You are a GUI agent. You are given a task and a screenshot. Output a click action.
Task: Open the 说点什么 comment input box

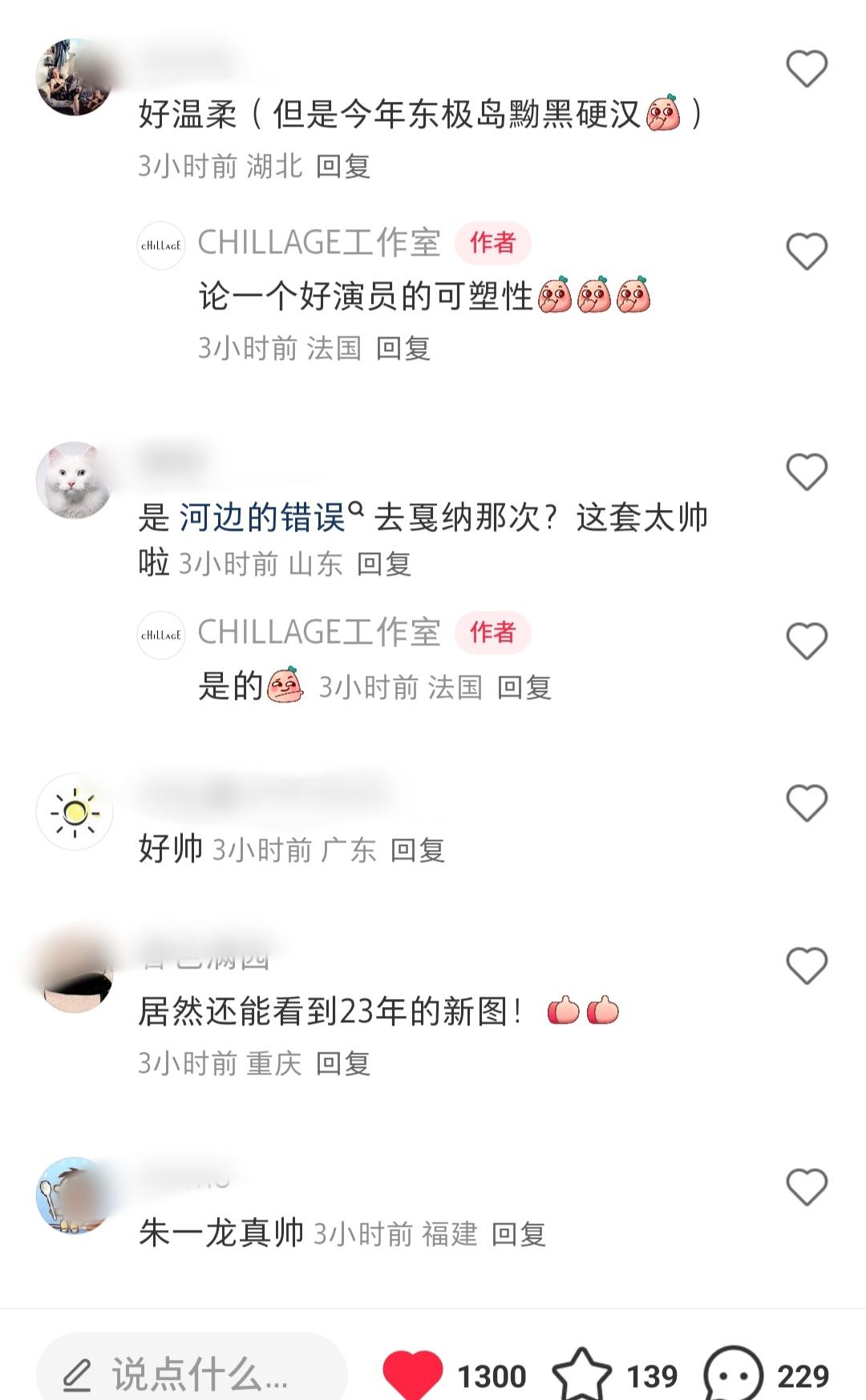[192, 1374]
